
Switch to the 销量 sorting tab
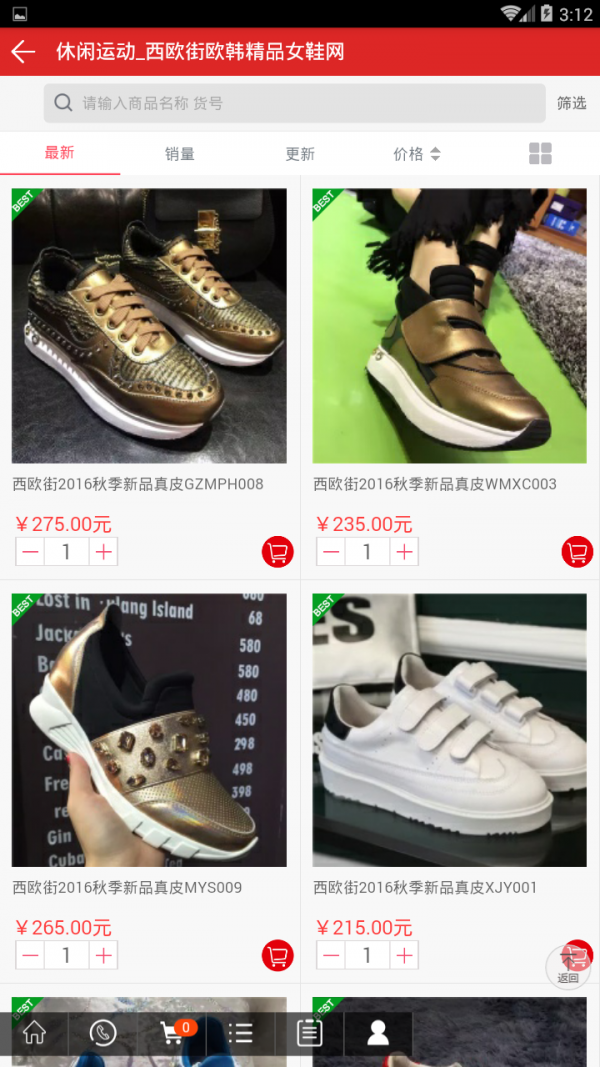pos(180,154)
